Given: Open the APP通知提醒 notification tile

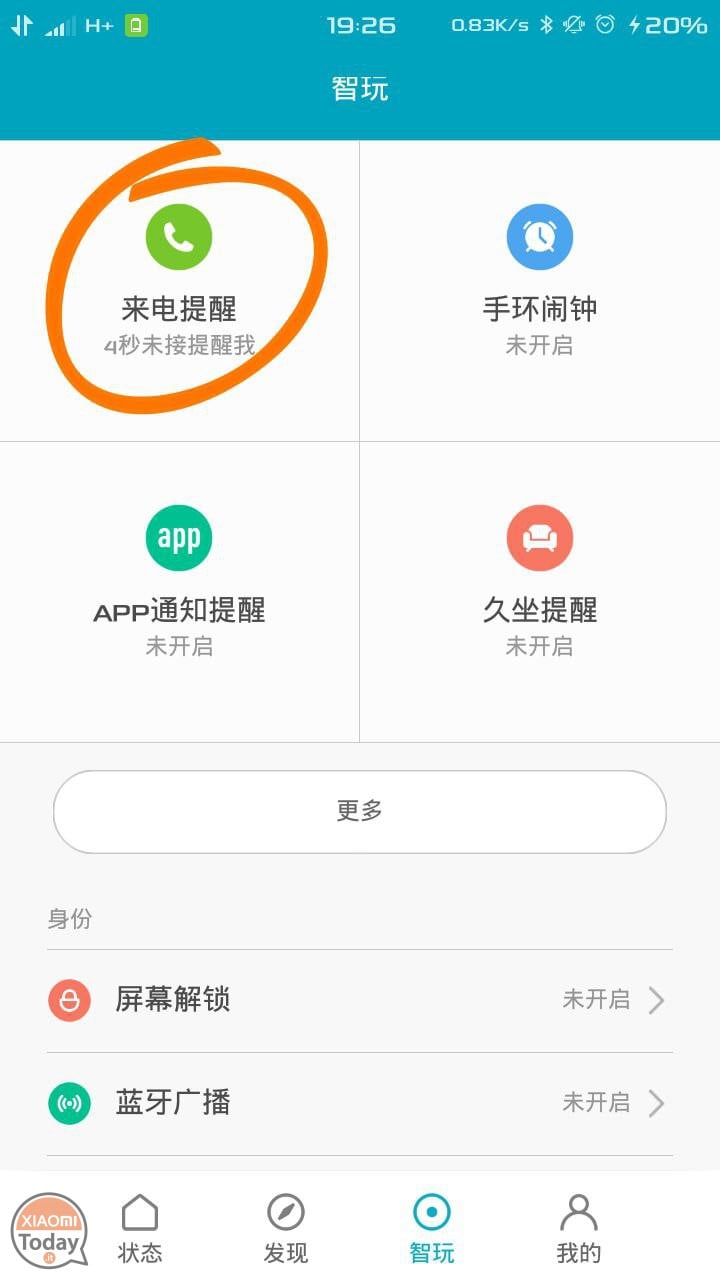Looking at the screenshot, I should (x=180, y=592).
